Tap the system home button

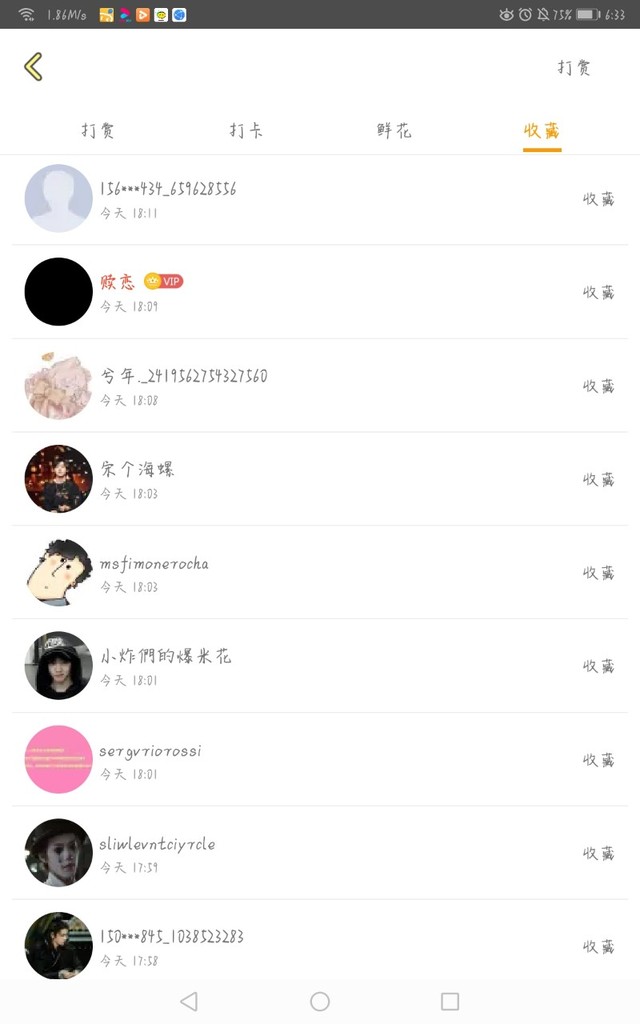click(x=320, y=1001)
